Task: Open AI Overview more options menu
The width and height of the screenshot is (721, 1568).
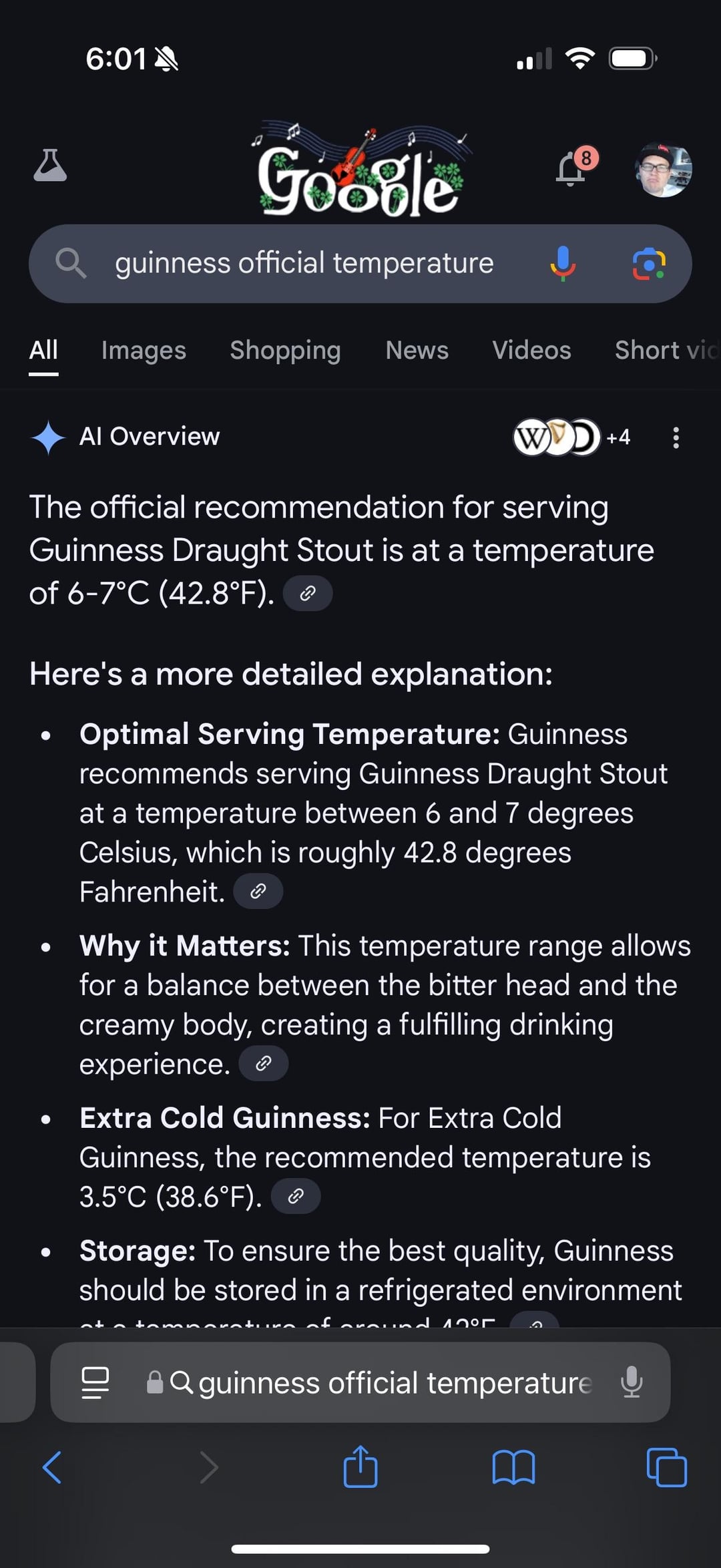Action: 676,437
